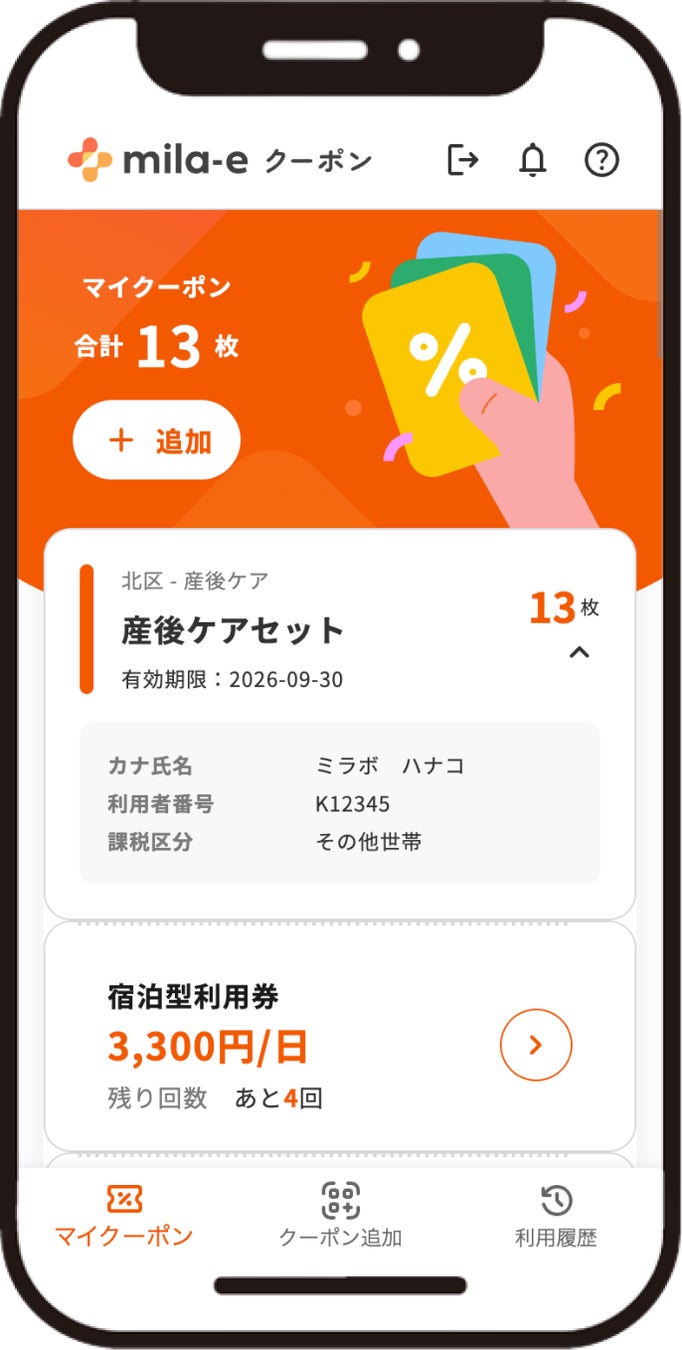Open the 宿泊型利用券 coupon arrow

536,1045
